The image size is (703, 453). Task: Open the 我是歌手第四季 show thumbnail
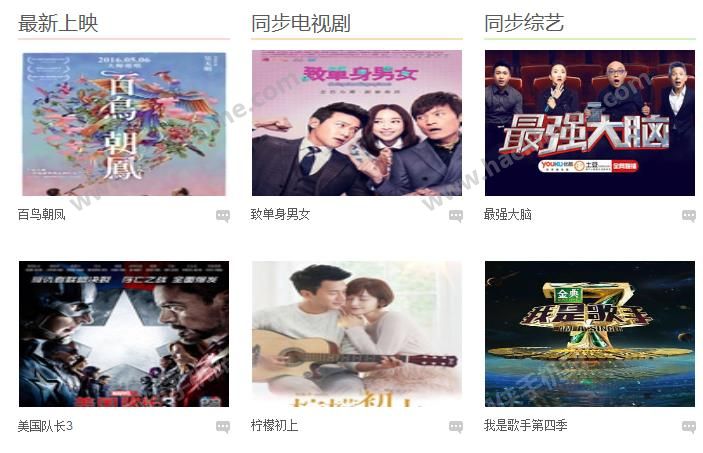coord(590,334)
